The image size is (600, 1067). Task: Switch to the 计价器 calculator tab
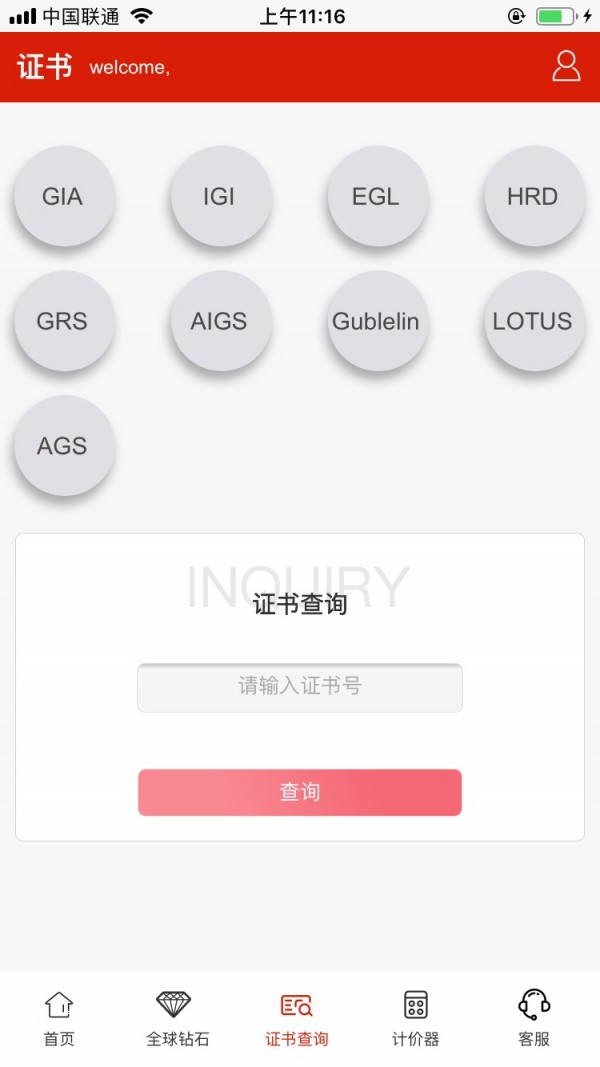tap(415, 1018)
